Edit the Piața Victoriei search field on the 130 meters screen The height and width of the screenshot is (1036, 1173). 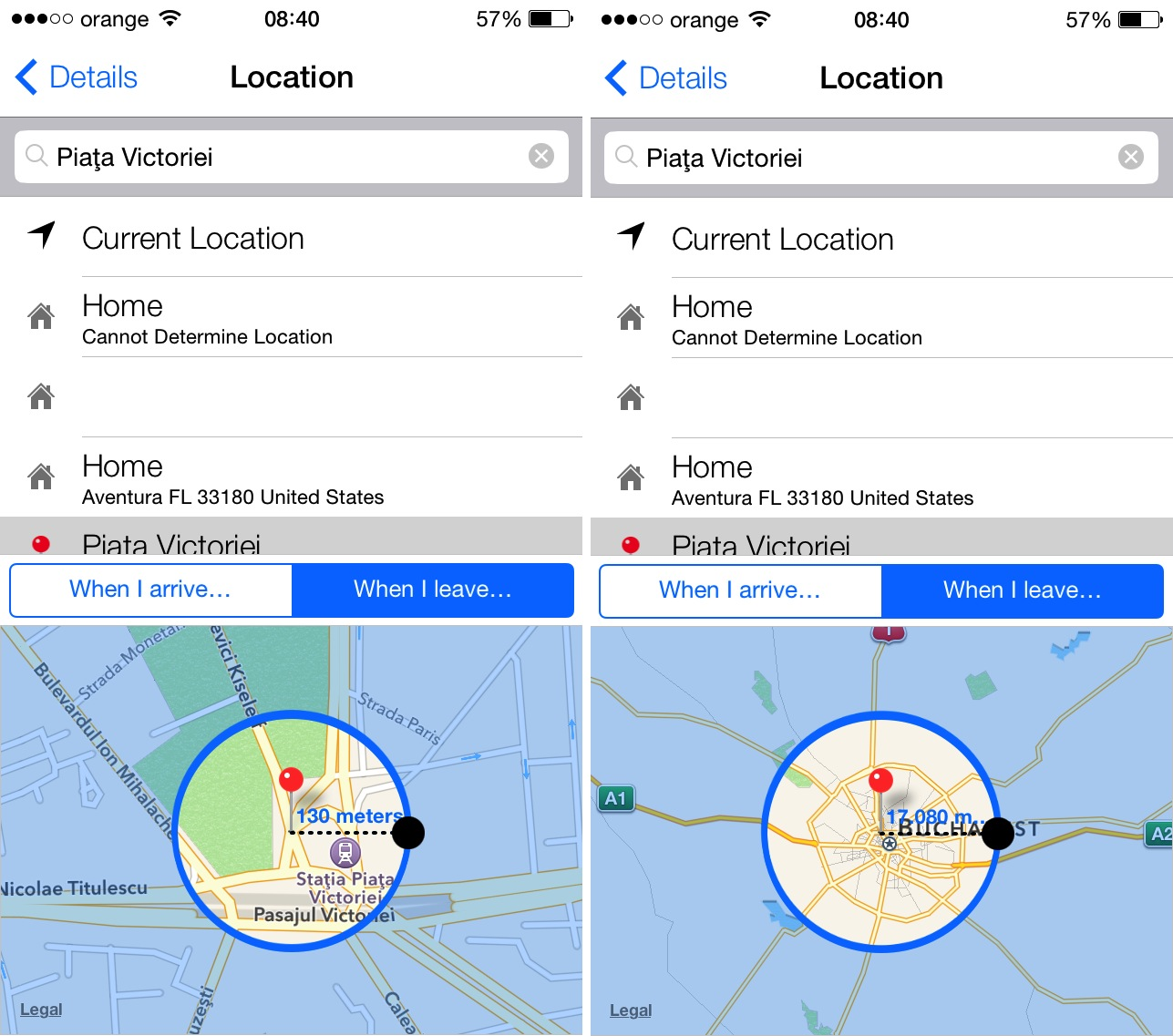[x=273, y=157]
